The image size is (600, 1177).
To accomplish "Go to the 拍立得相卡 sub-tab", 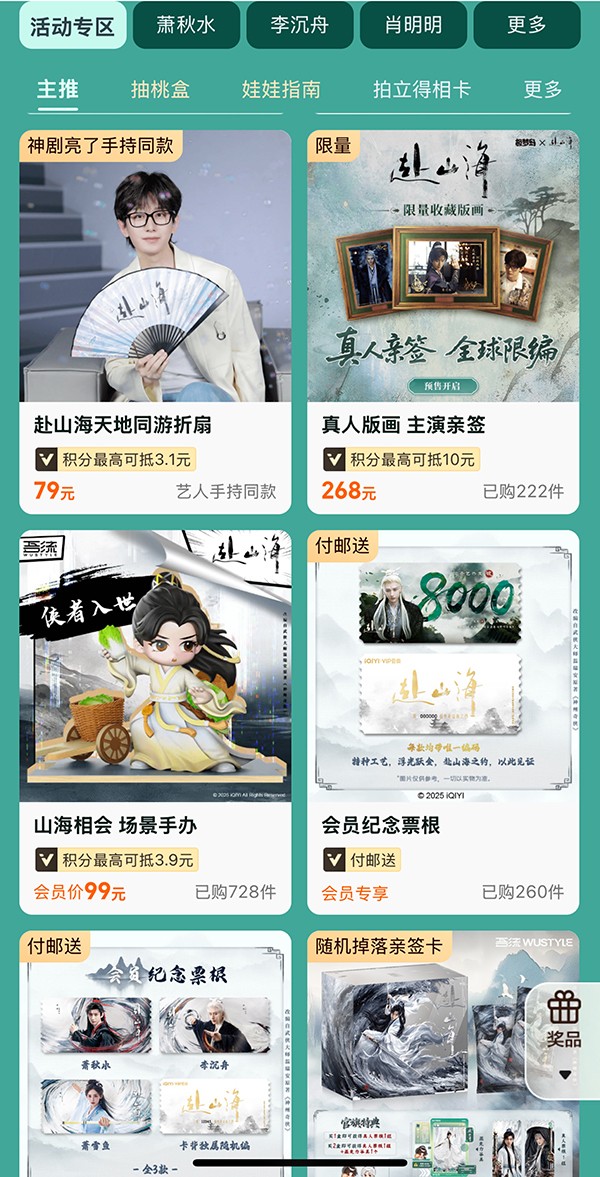I will tap(421, 89).
